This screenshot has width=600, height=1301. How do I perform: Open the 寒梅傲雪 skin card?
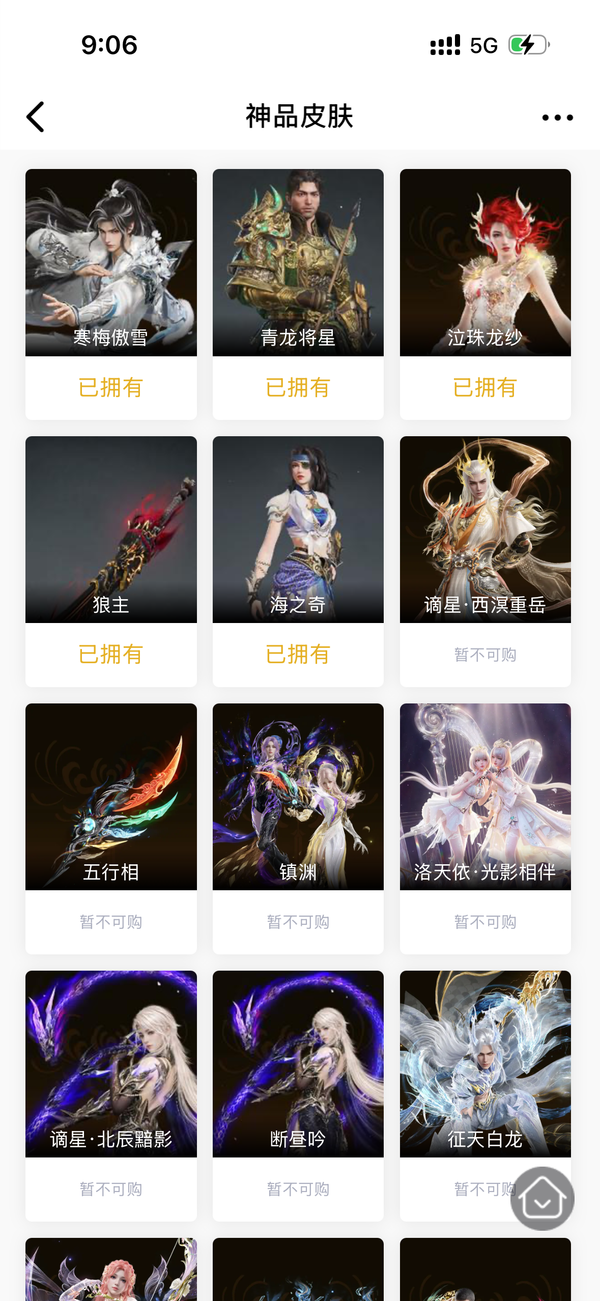point(111,263)
